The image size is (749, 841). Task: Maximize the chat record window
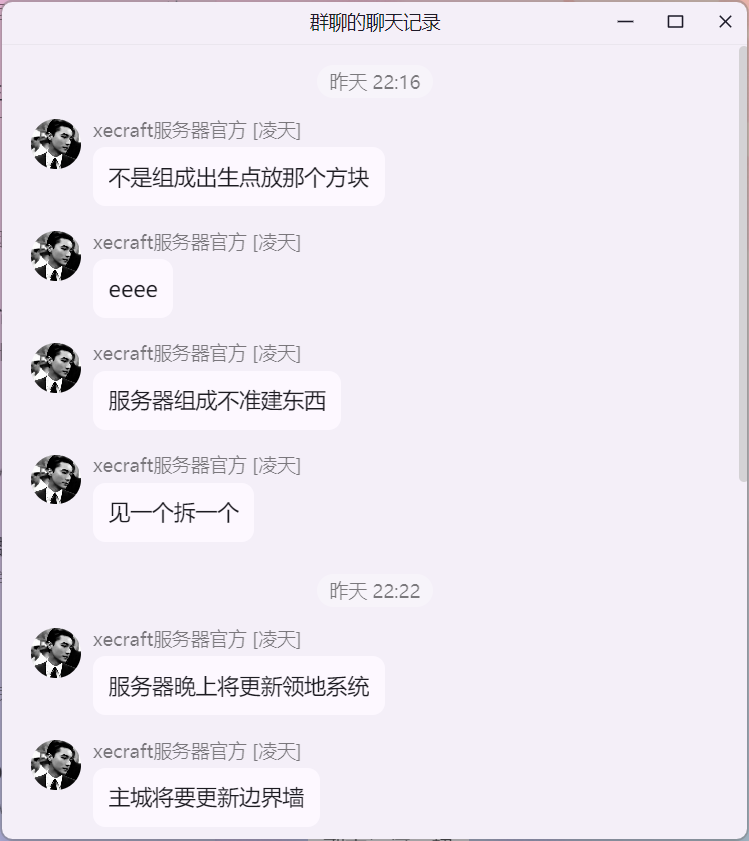(675, 22)
